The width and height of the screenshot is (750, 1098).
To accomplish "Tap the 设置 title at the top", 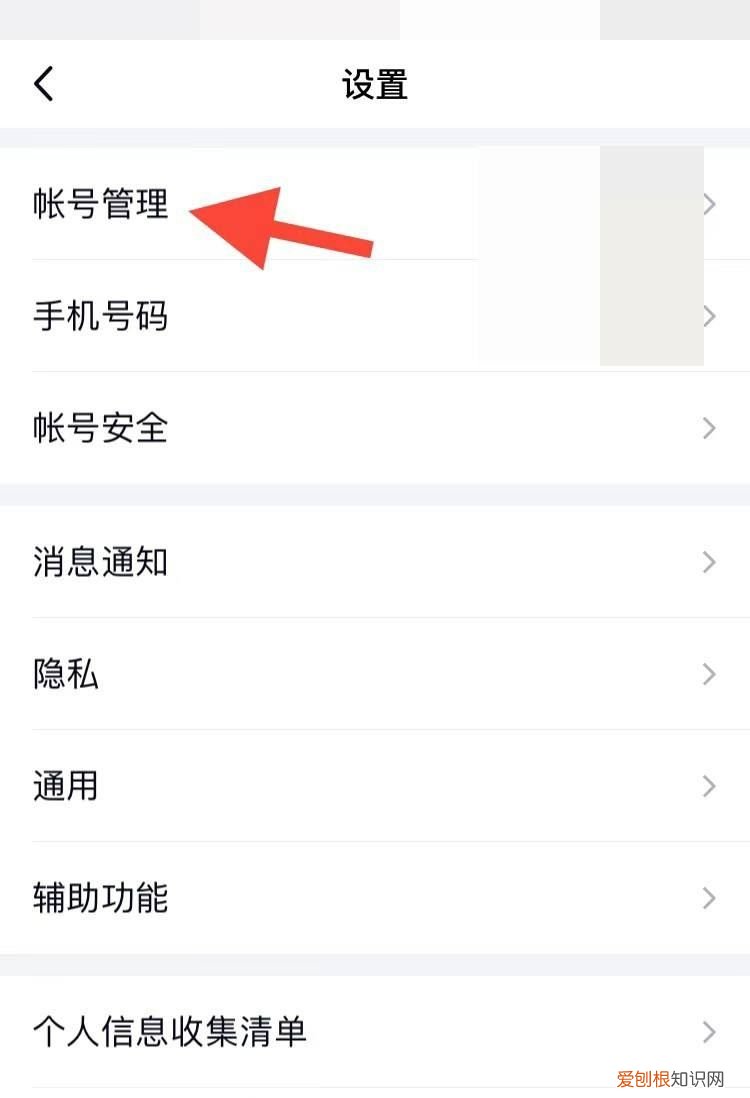I will point(375,84).
